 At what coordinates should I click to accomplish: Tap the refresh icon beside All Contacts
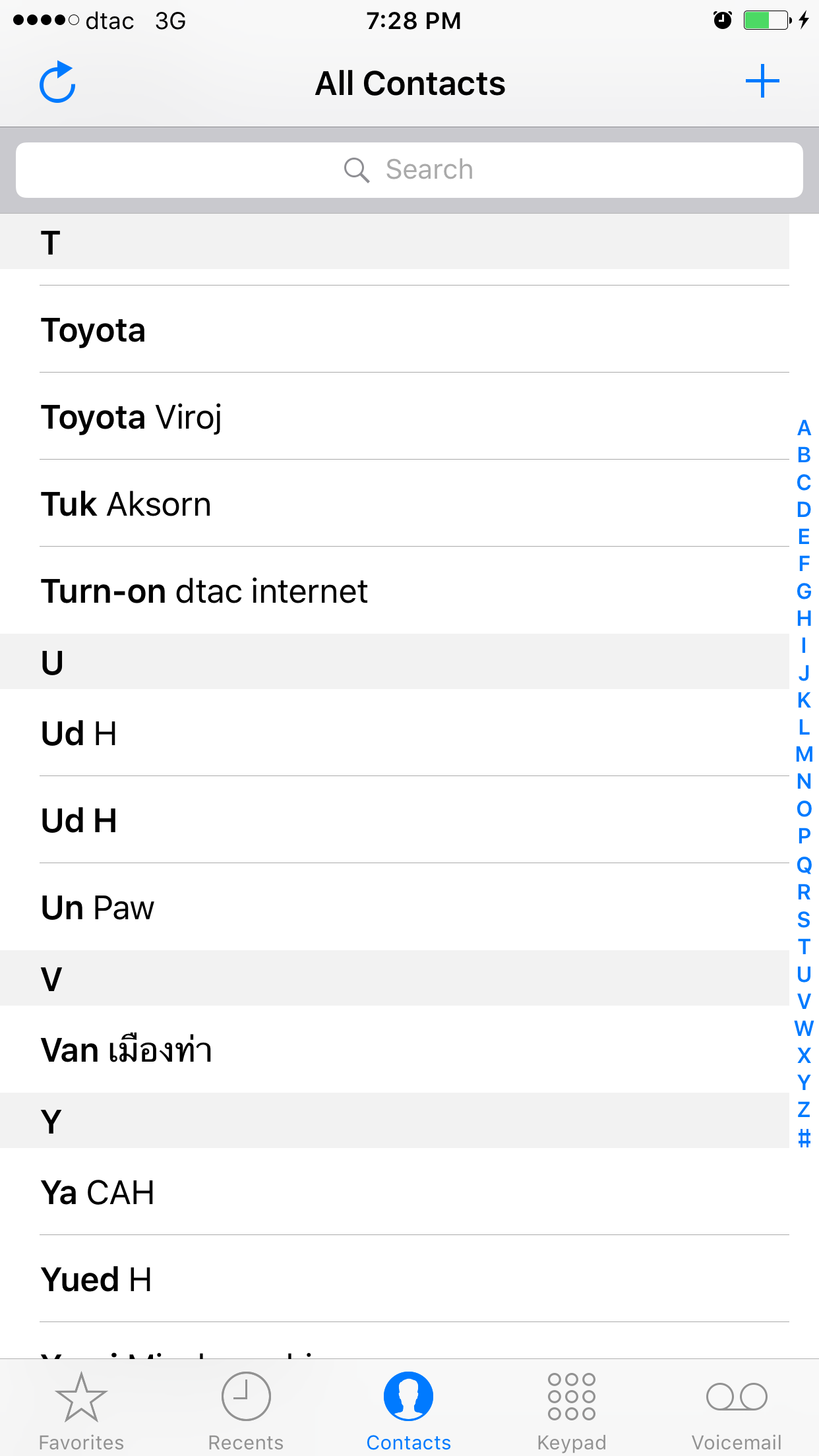pos(57,82)
